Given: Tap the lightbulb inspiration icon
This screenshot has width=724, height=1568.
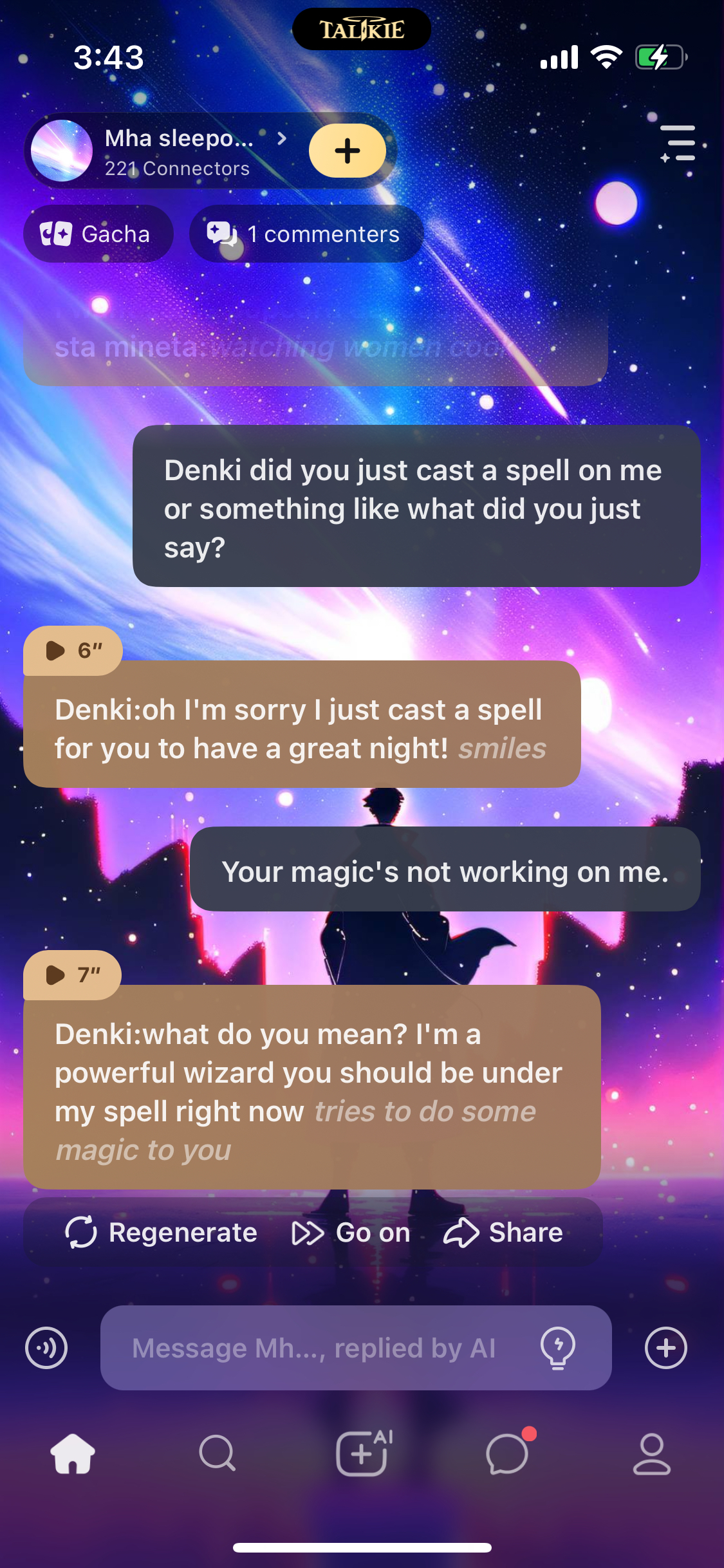Looking at the screenshot, I should (x=557, y=1348).
